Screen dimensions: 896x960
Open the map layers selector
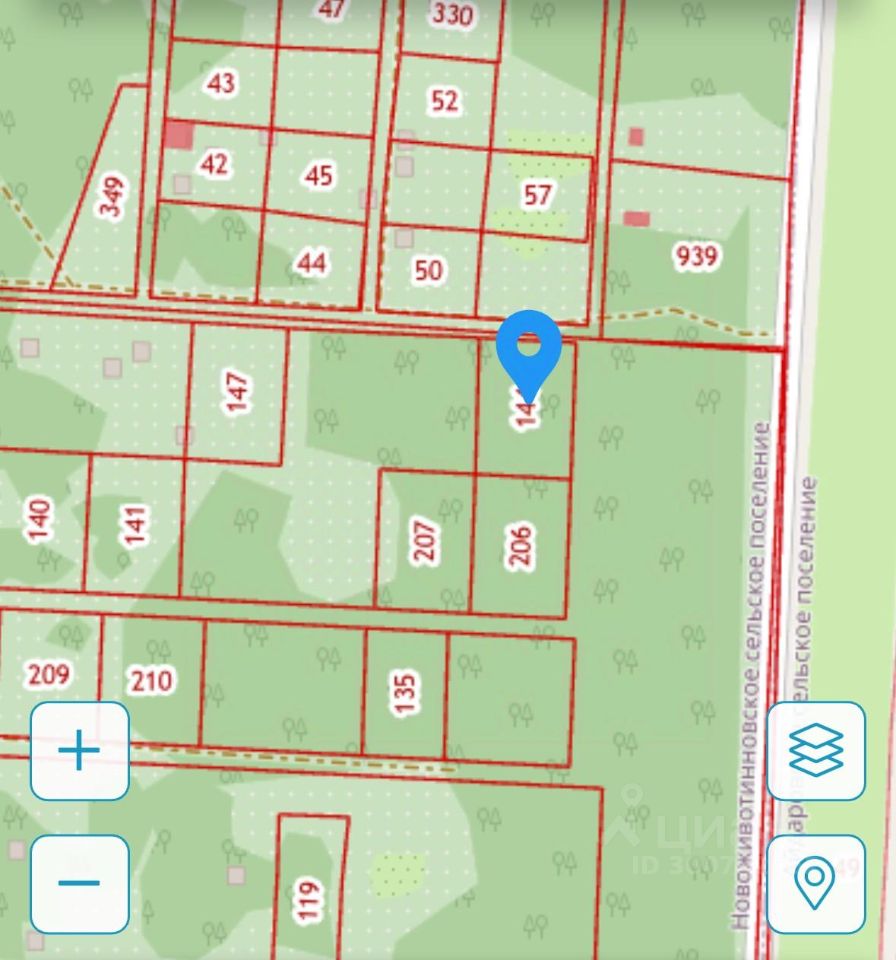816,751
